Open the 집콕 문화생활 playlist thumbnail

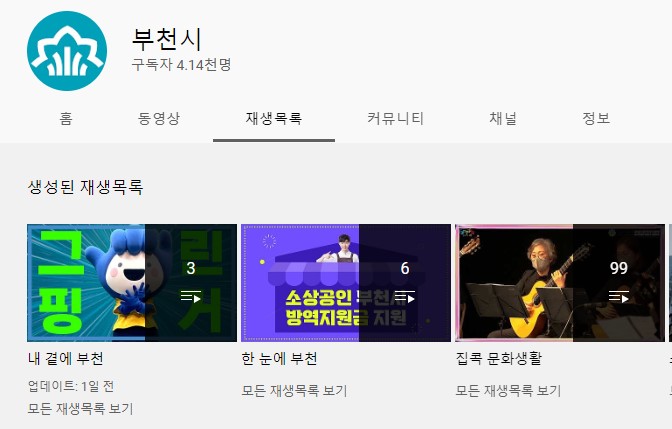coord(560,283)
